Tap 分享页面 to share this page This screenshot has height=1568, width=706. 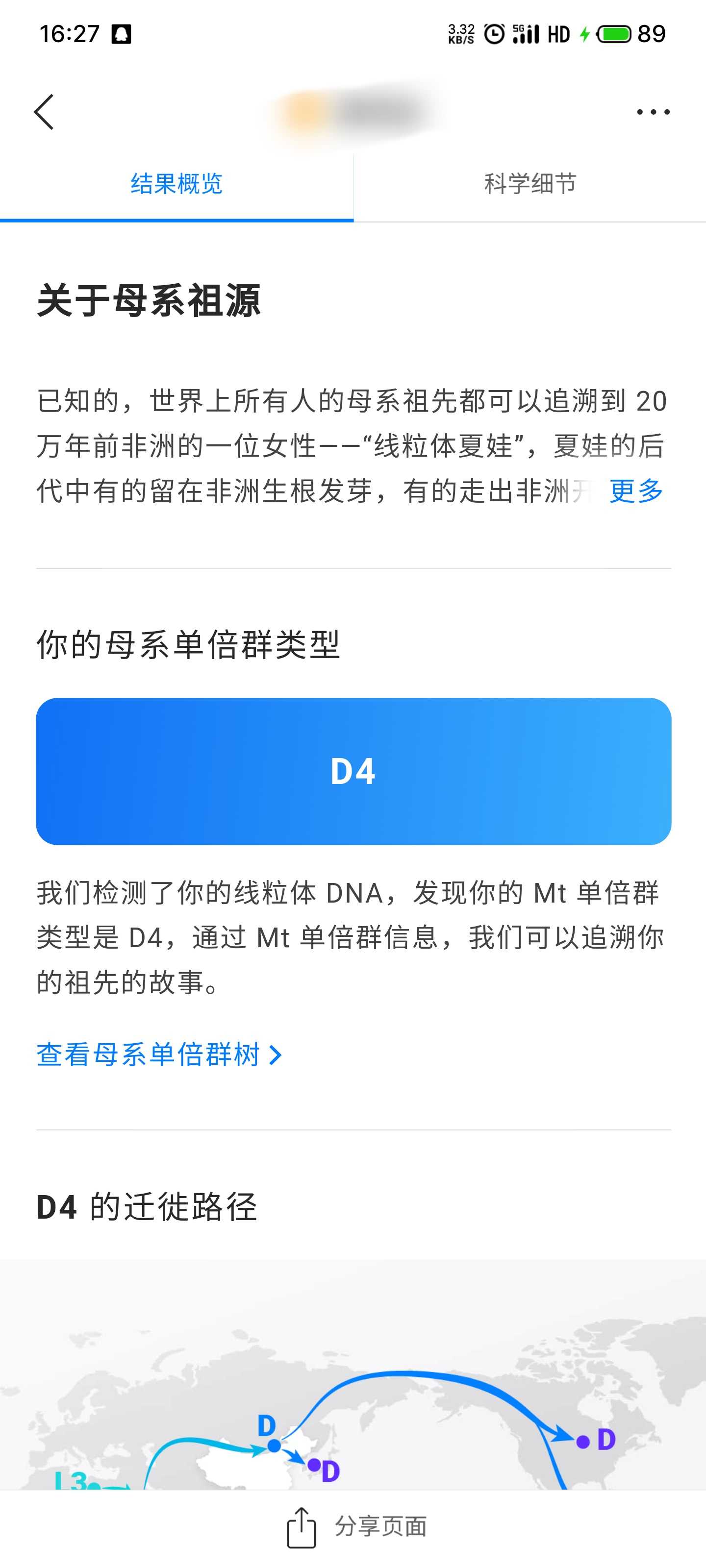pos(356,1527)
